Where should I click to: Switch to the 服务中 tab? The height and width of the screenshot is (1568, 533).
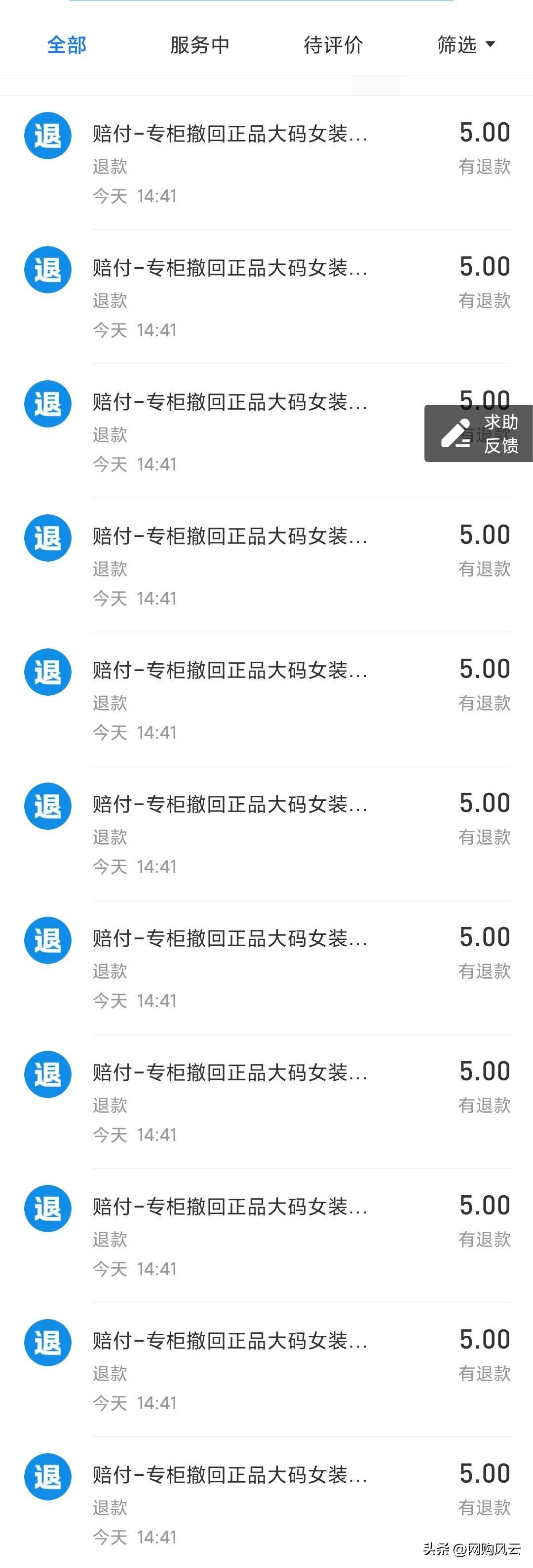point(199,45)
